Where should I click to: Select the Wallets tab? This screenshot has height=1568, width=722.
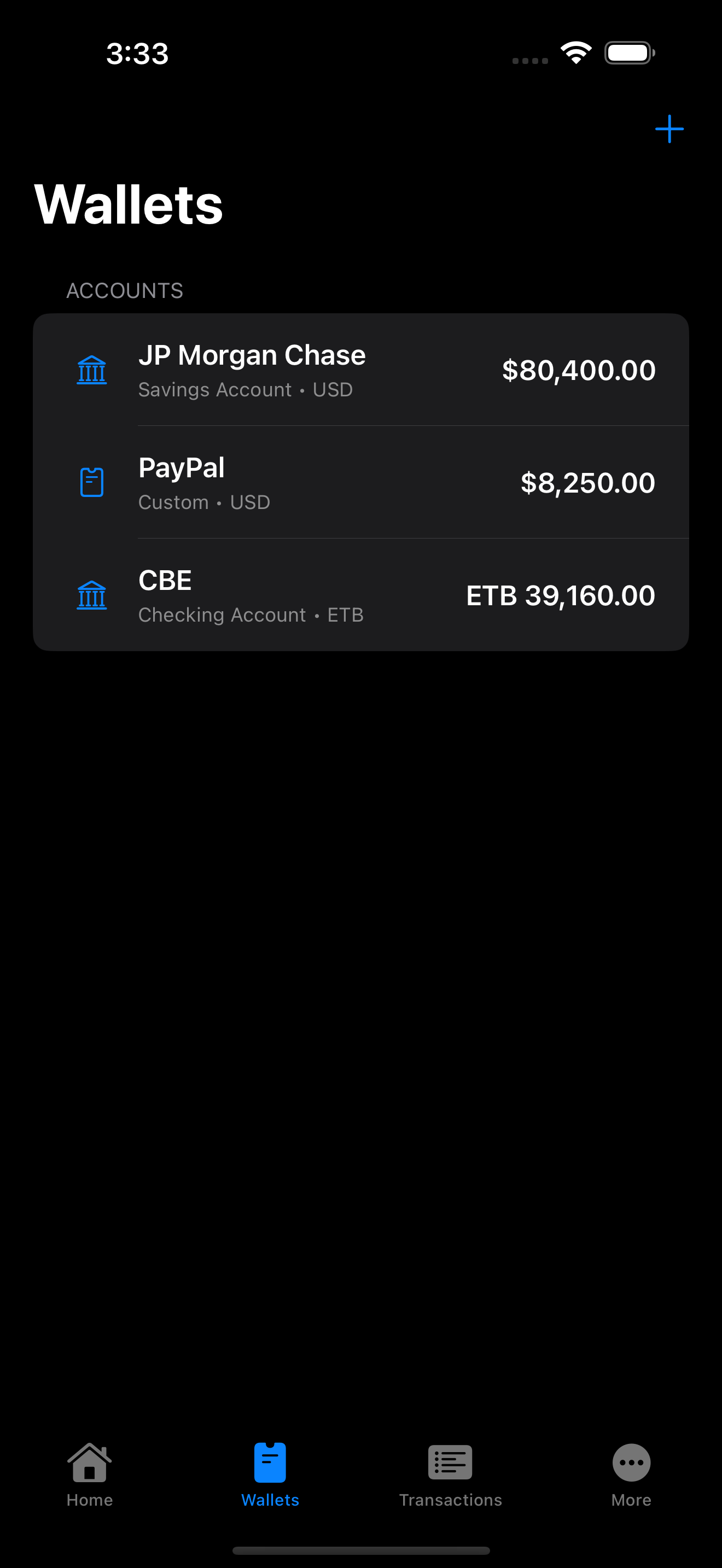(270, 1473)
